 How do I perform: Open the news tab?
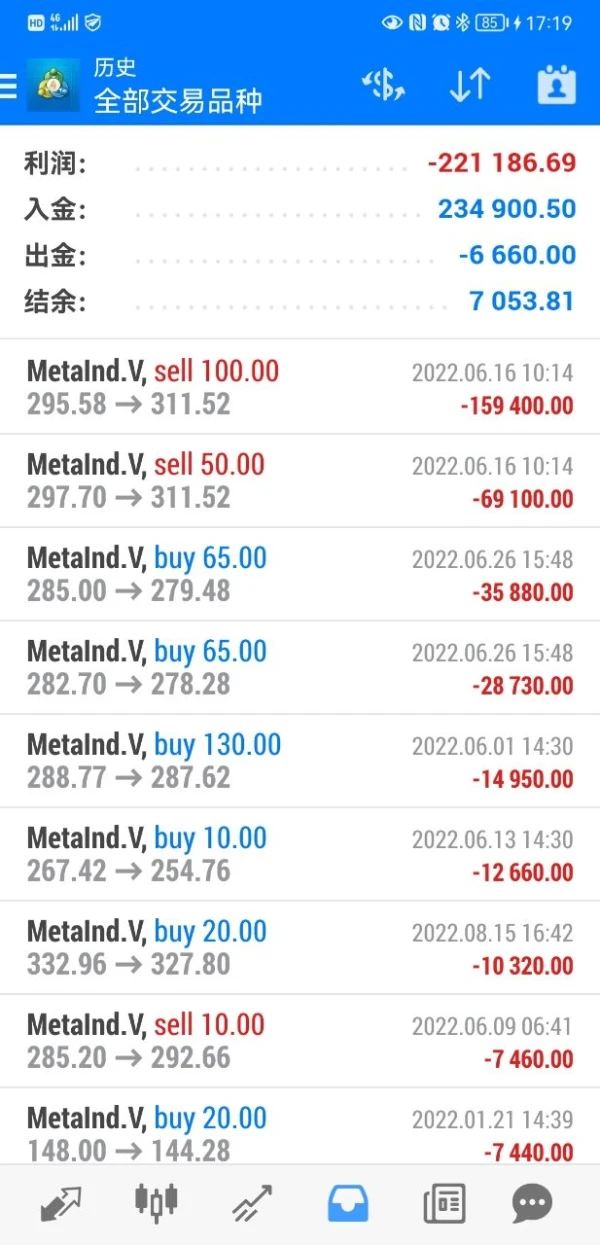(444, 1203)
